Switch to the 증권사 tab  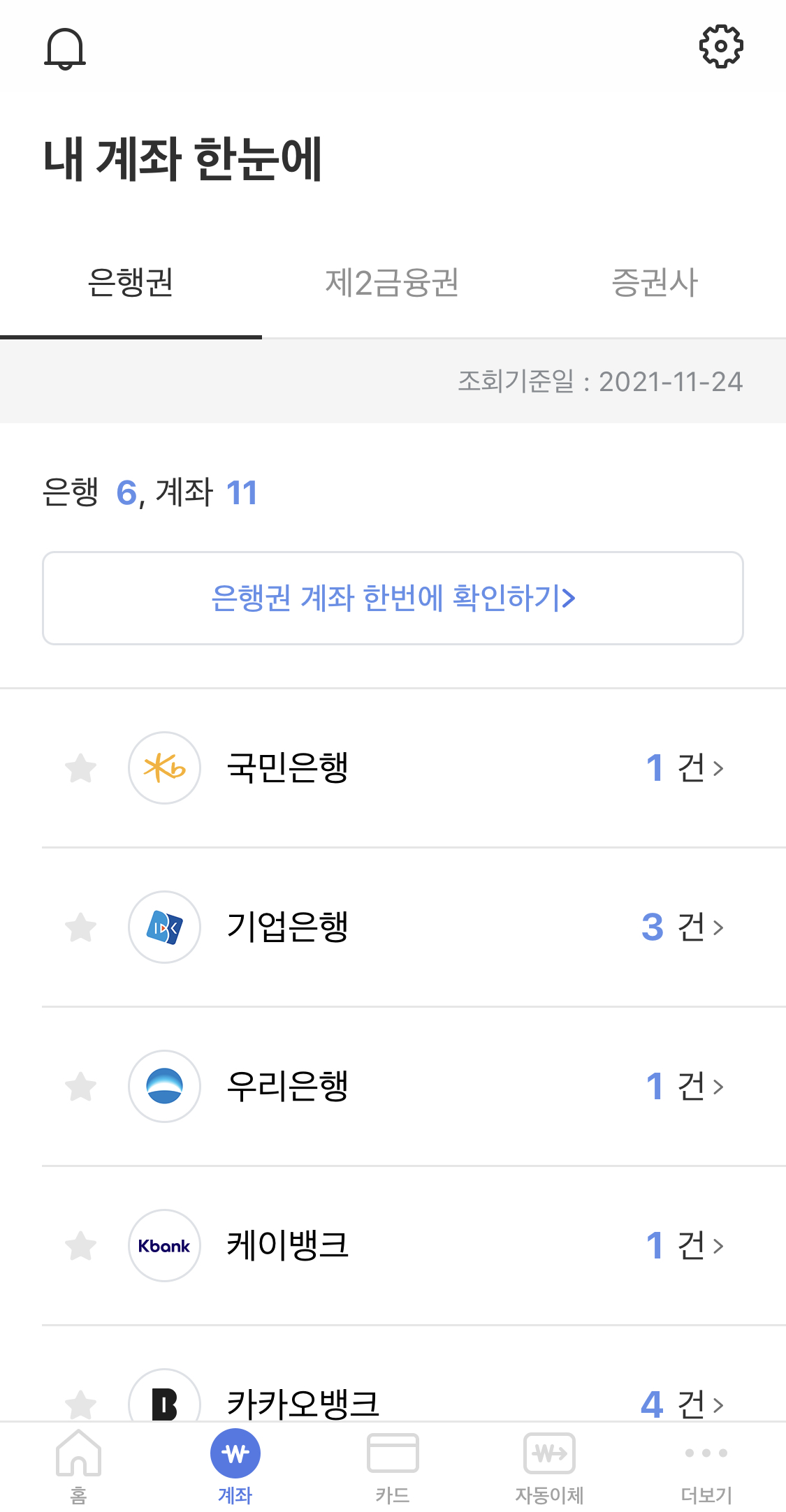(x=655, y=283)
